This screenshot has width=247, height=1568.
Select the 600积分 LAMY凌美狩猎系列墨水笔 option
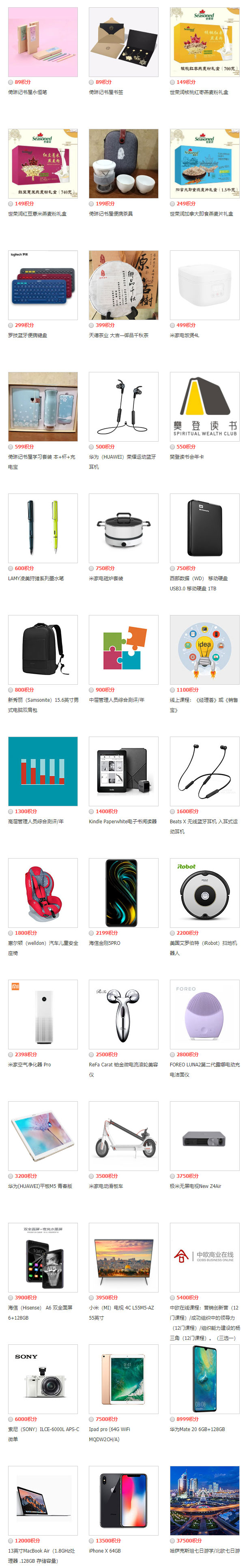coord(11,568)
